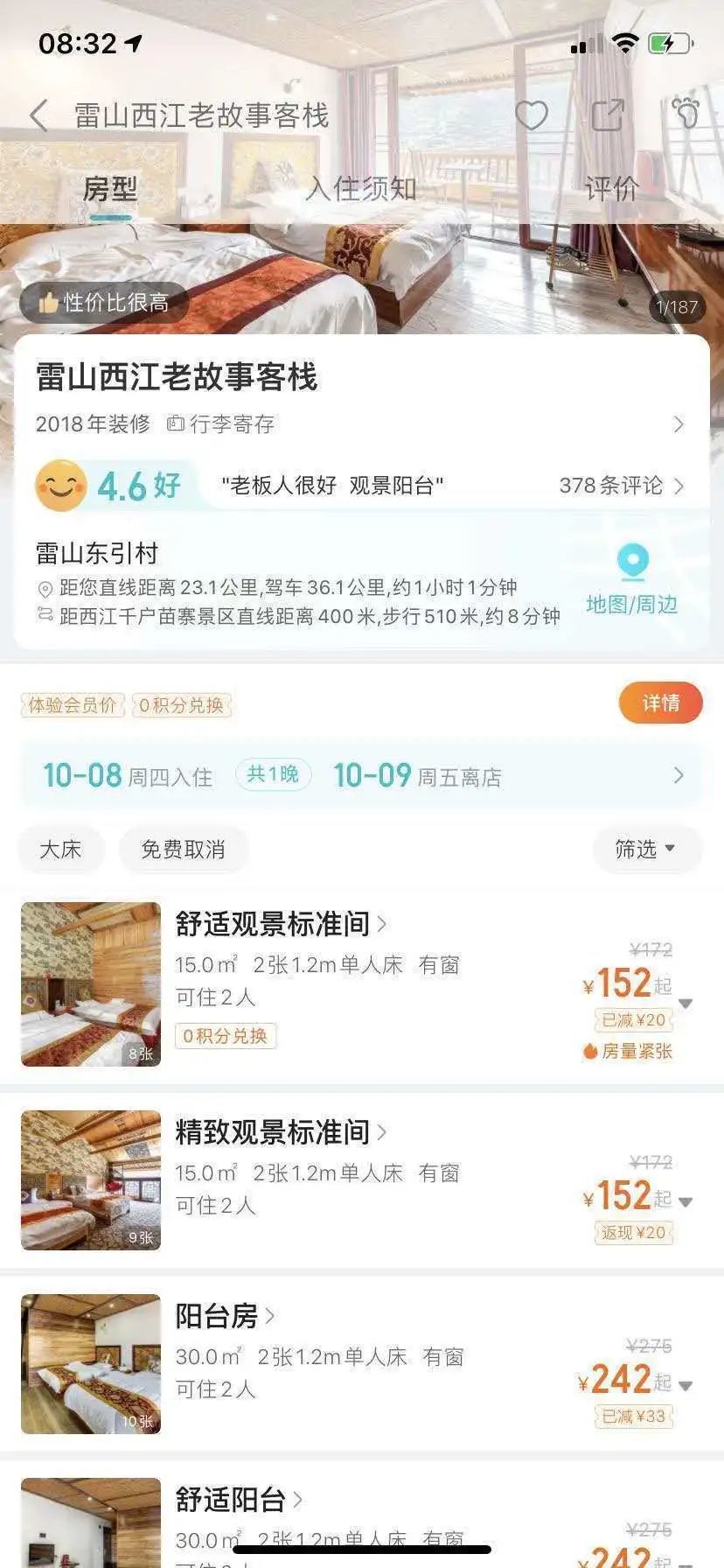Tap the orange 详情 button

point(660,703)
